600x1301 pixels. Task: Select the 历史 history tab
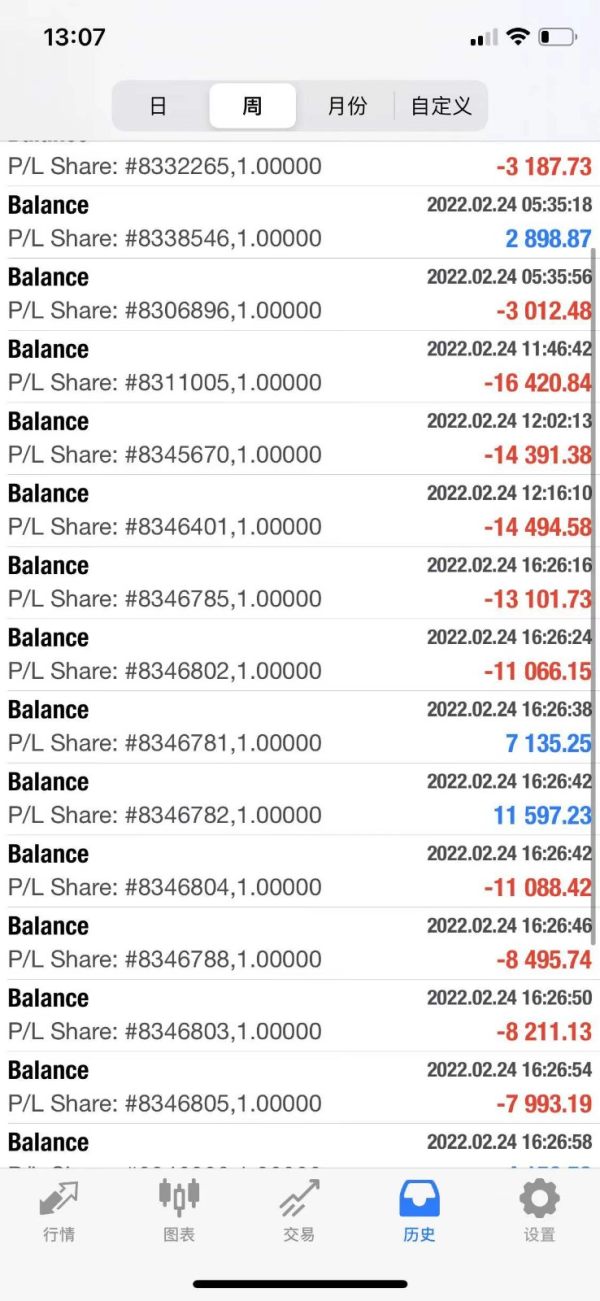[x=419, y=1210]
